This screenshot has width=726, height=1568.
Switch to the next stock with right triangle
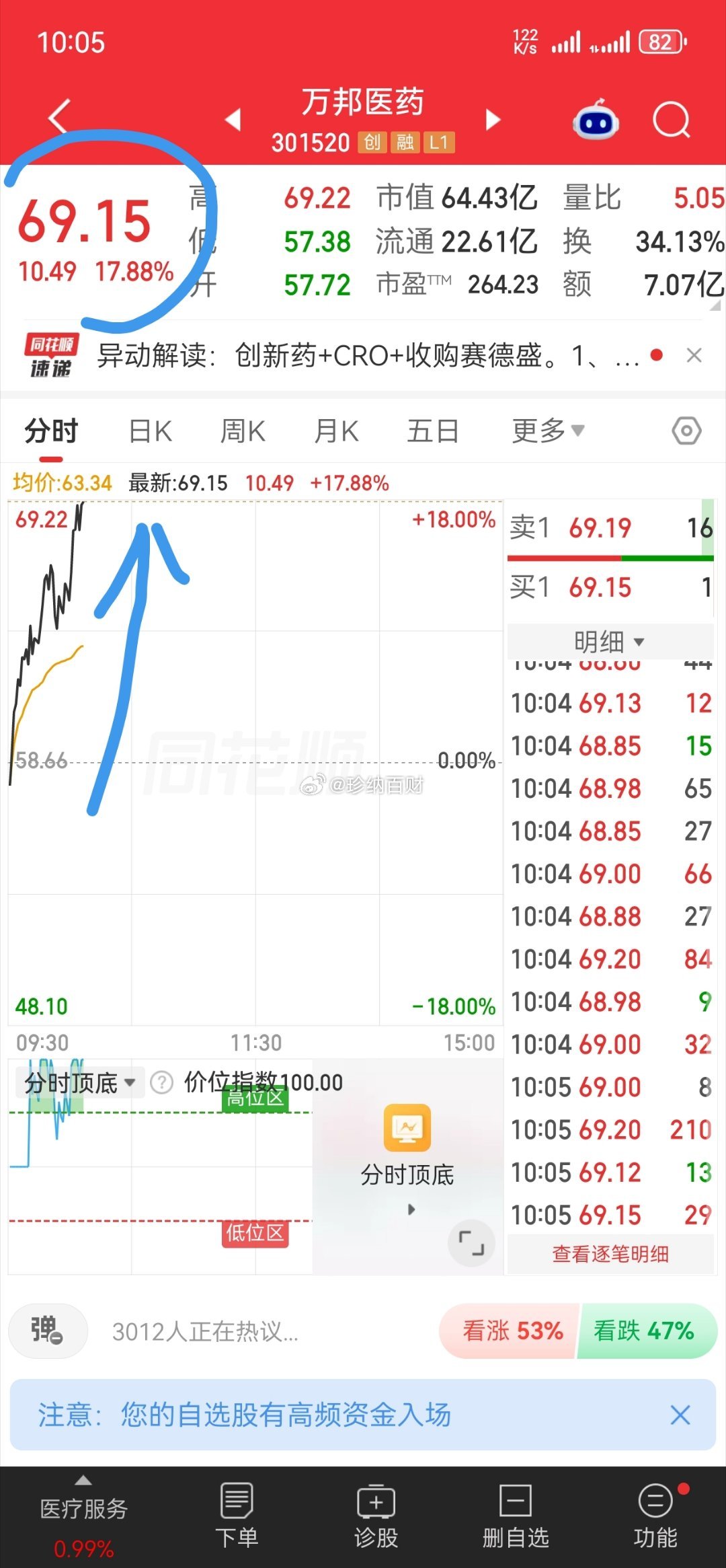pyautogui.click(x=493, y=120)
